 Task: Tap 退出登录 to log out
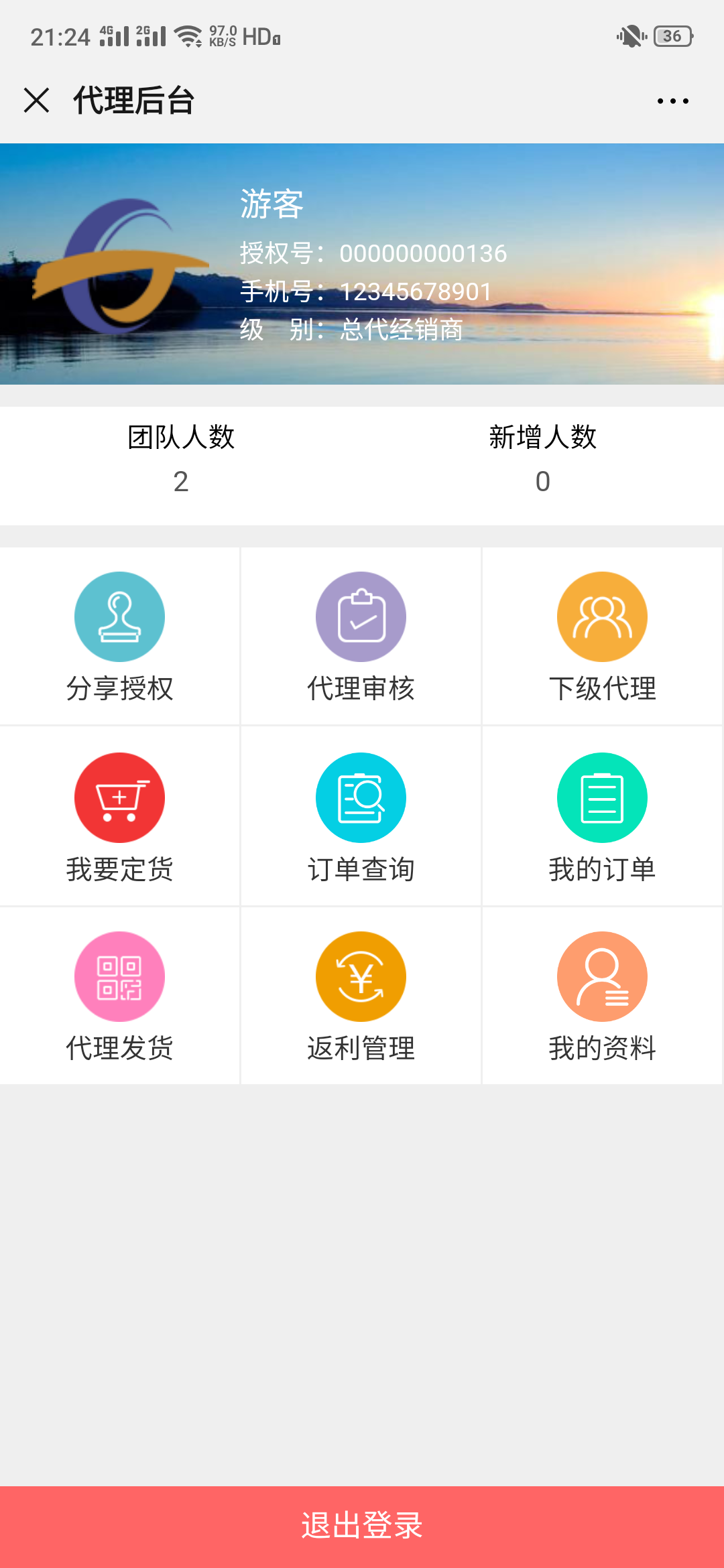[x=362, y=1526]
